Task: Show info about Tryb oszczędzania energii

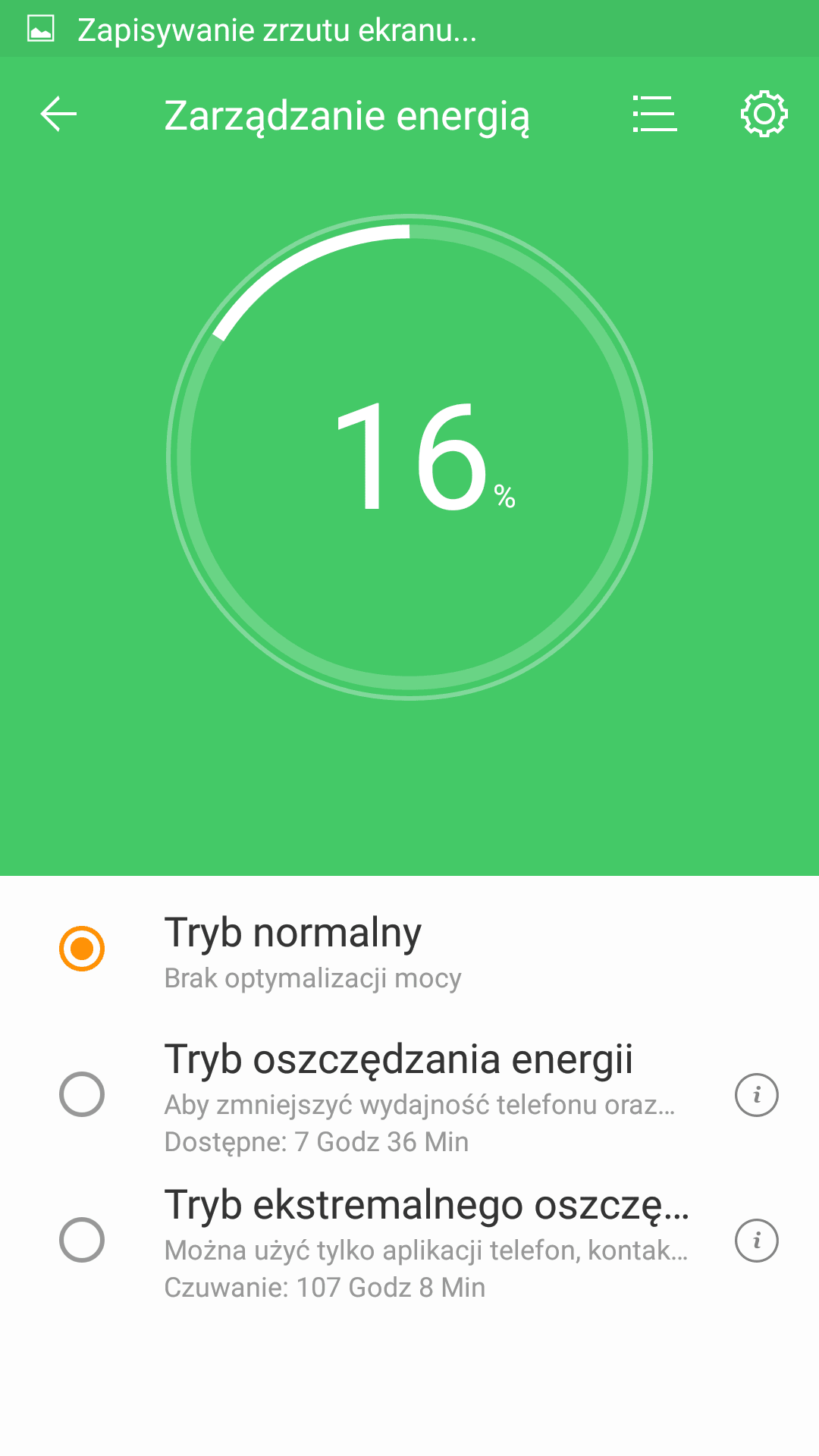Action: point(757,1095)
